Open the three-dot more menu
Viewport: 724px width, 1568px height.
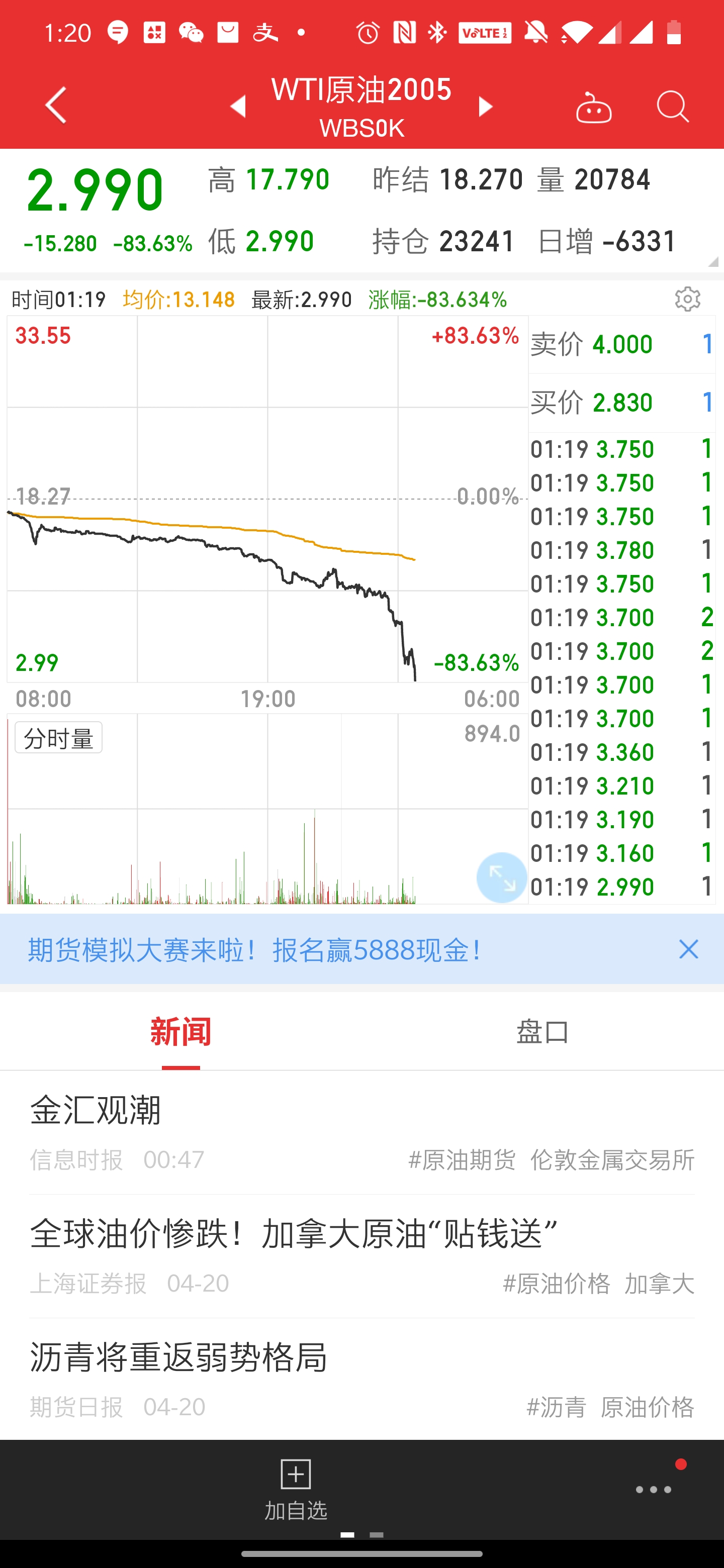click(x=654, y=1490)
